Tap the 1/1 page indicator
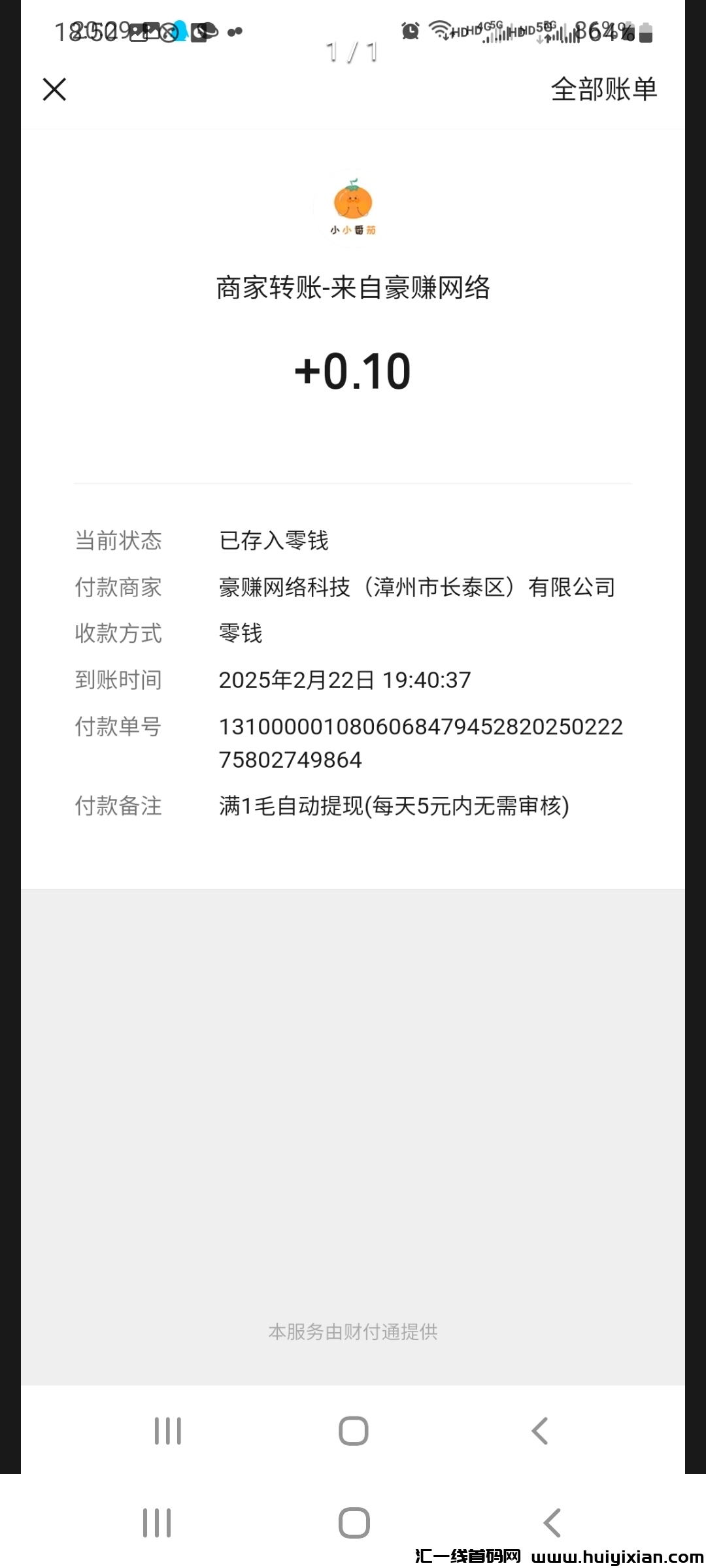 [x=353, y=52]
